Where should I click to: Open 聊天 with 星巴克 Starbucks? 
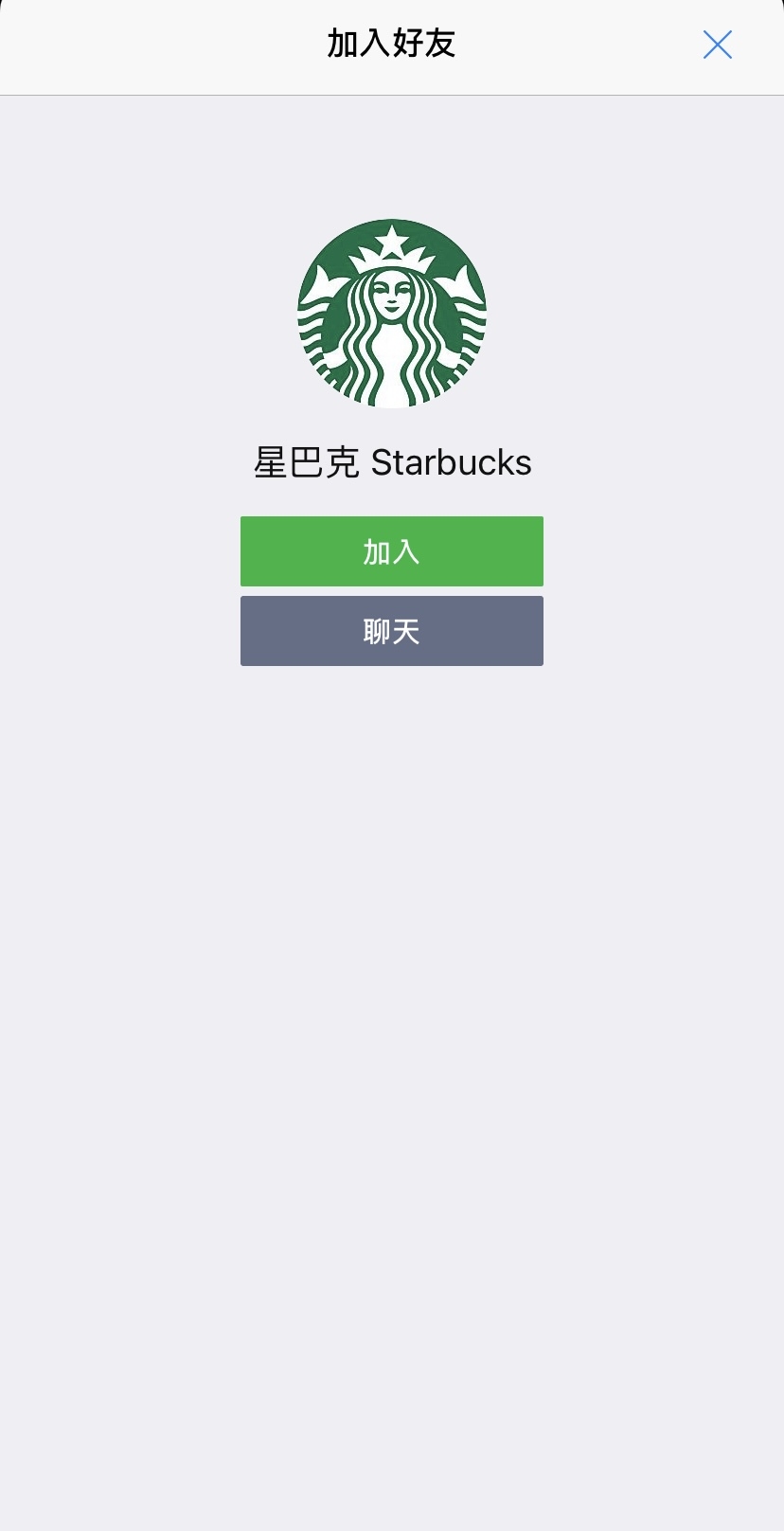[391, 631]
